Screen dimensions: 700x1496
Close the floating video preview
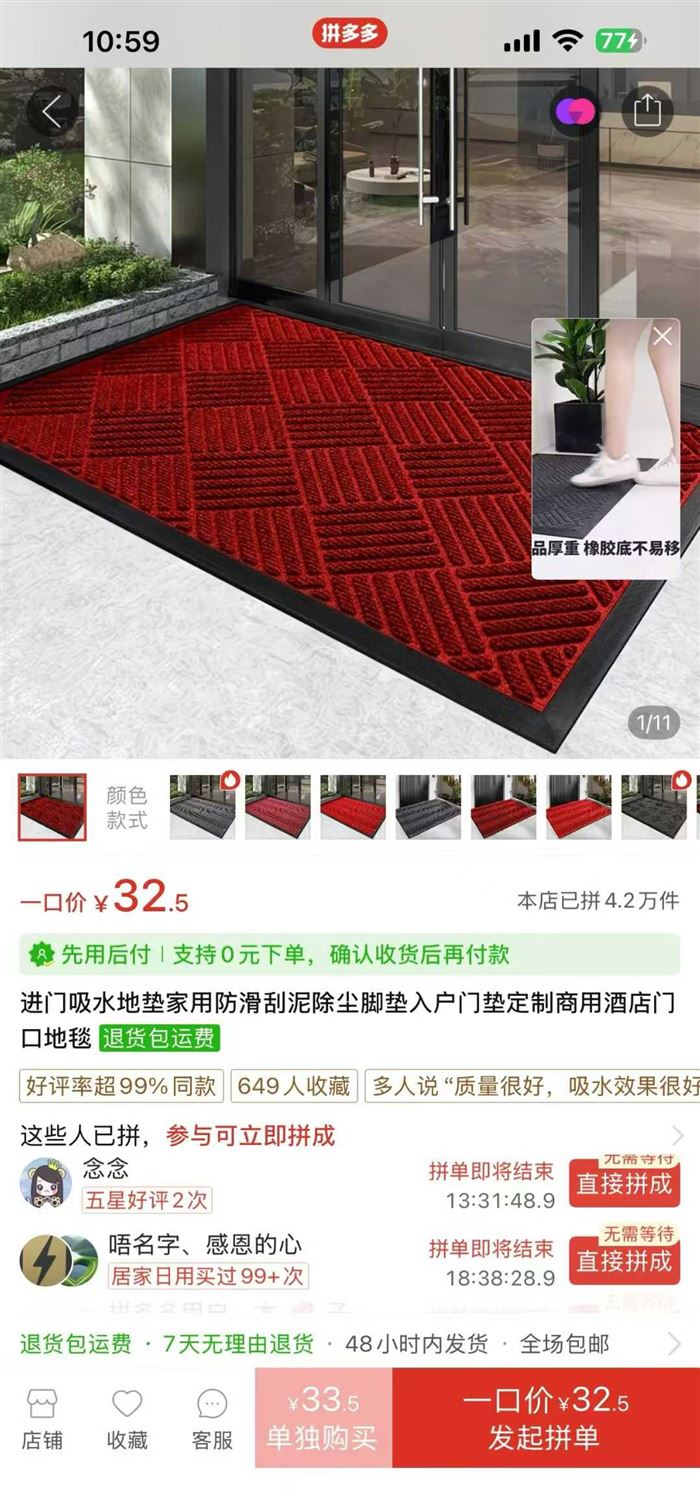pyautogui.click(x=662, y=337)
